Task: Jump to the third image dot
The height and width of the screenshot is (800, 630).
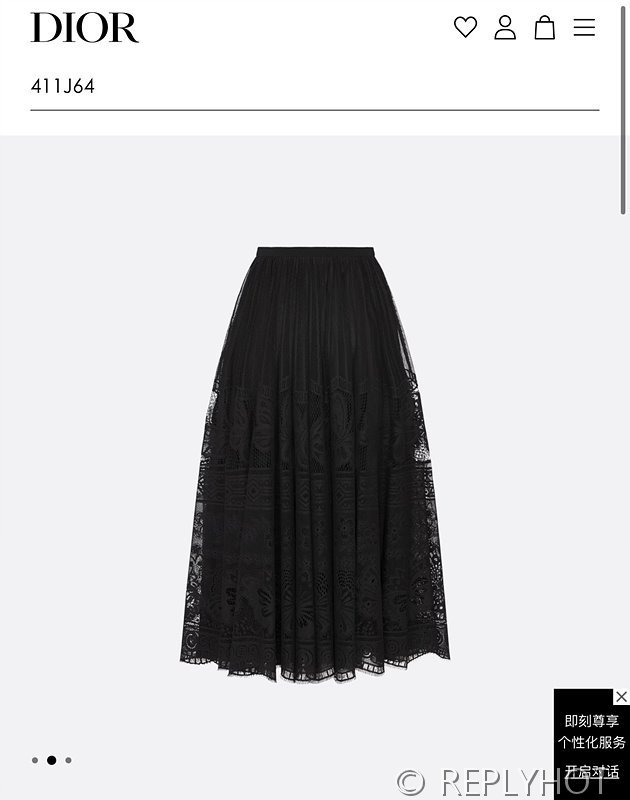Action: (68, 760)
